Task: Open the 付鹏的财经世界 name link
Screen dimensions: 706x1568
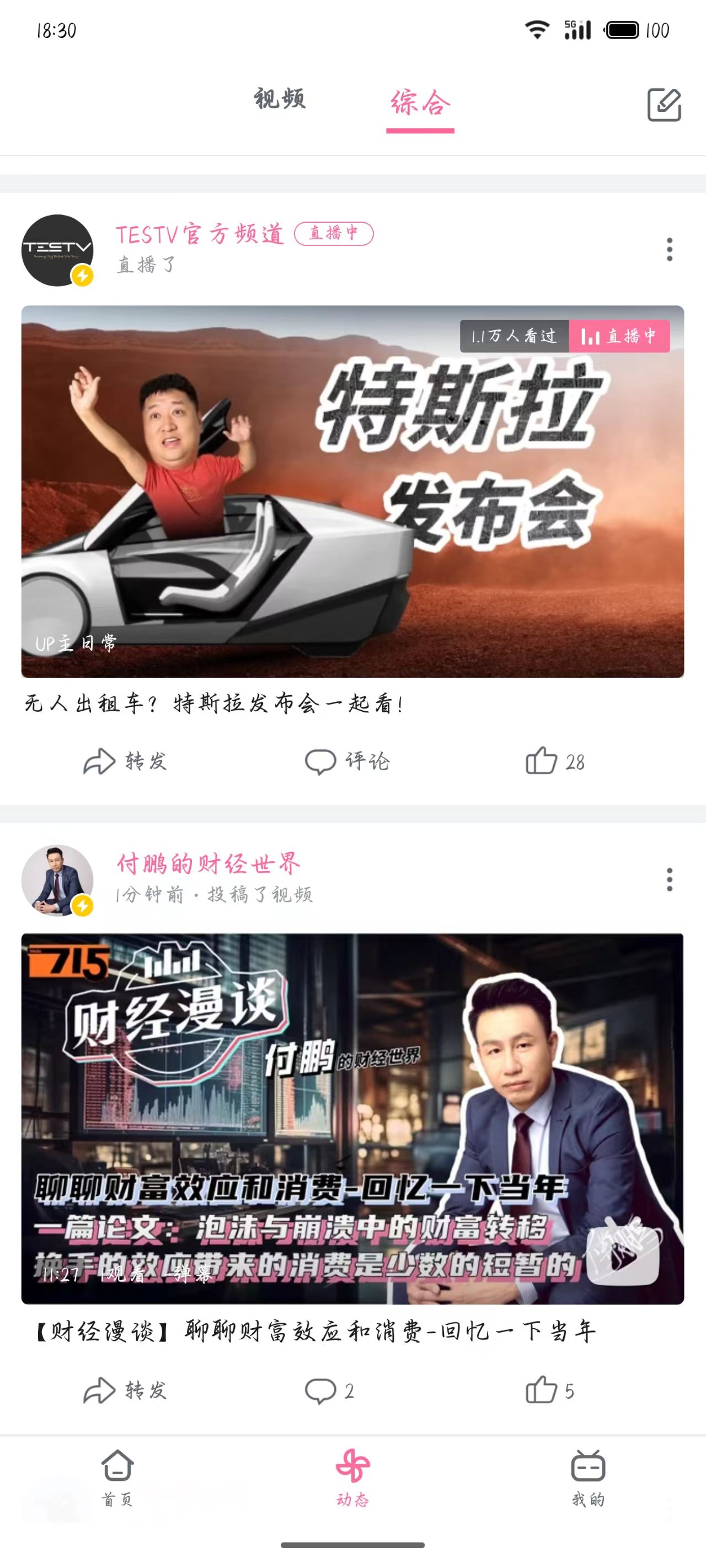Action: [x=208, y=863]
